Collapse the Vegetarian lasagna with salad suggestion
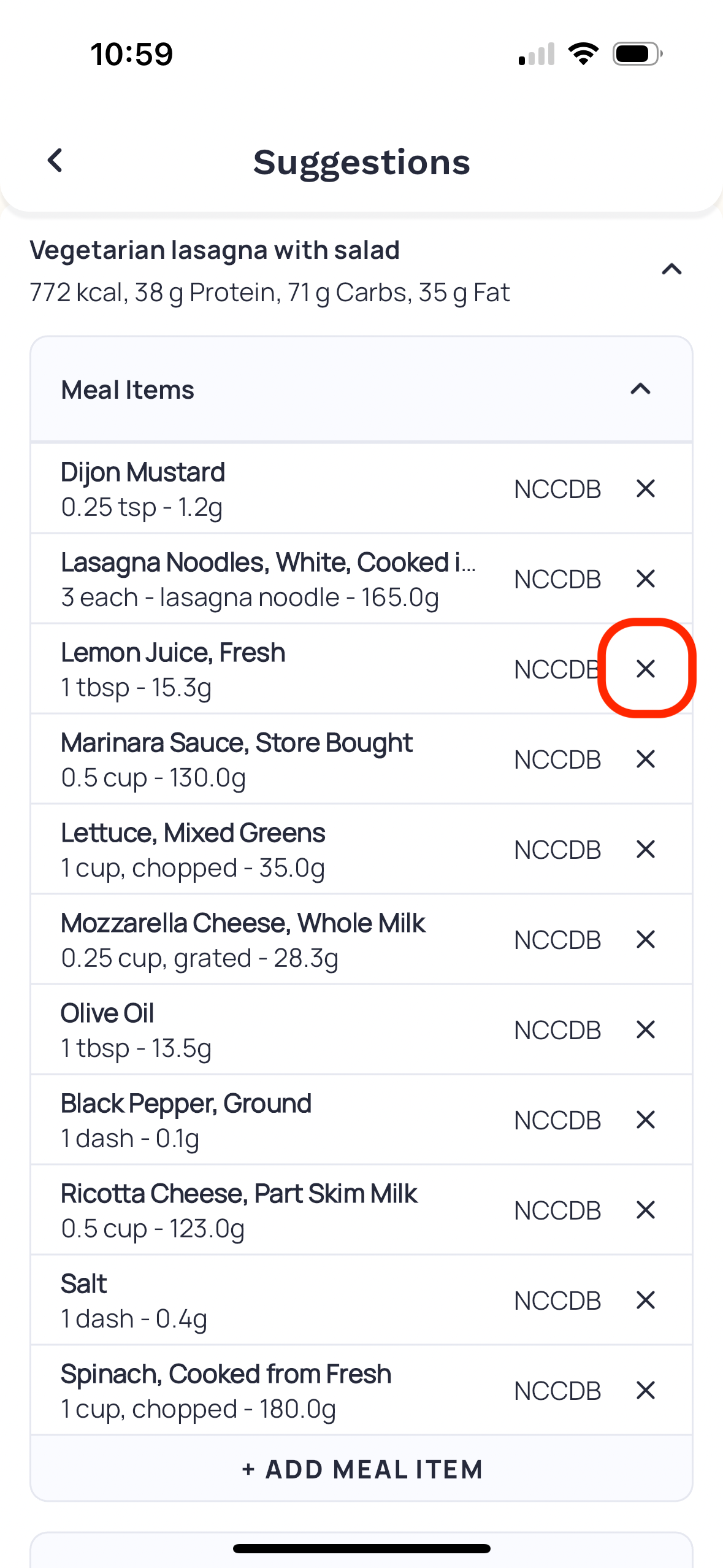The height and width of the screenshot is (1568, 723). pos(671,269)
